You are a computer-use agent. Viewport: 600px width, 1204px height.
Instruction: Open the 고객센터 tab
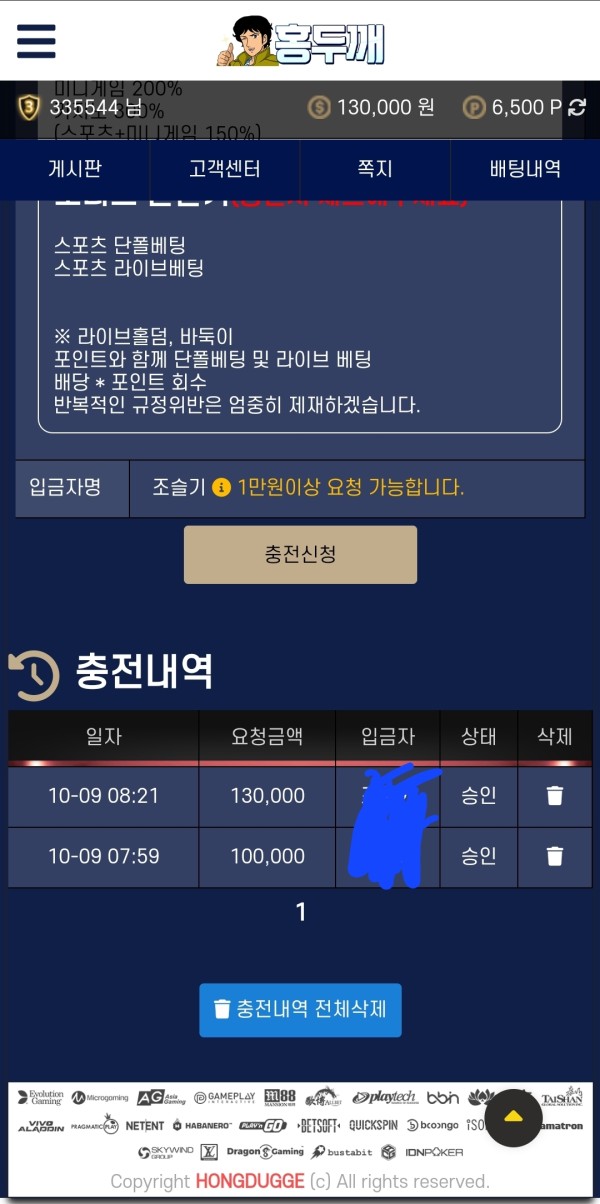(224, 169)
